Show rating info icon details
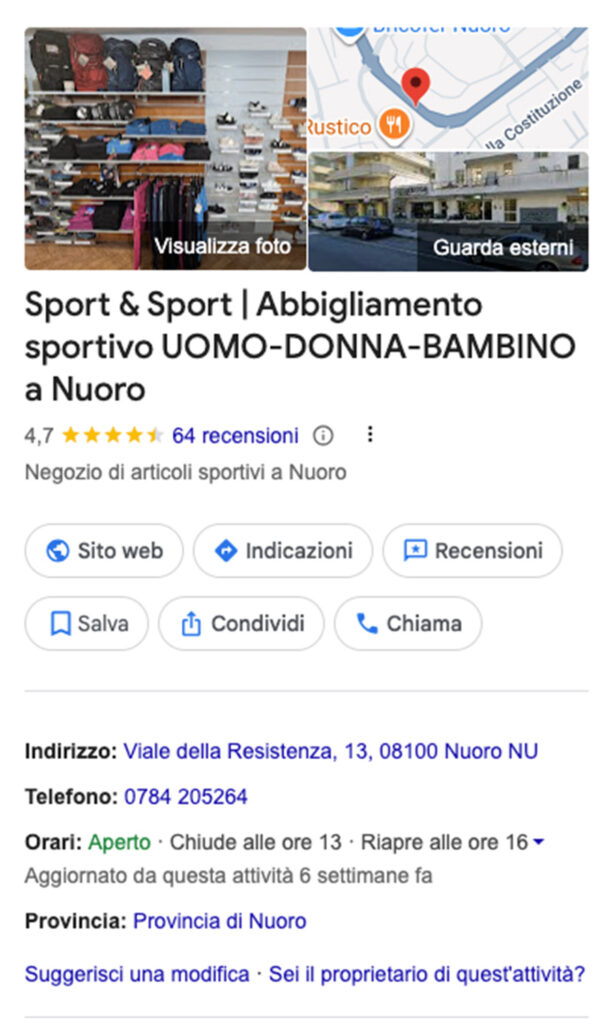This screenshot has height=1024, width=614. 323,436
